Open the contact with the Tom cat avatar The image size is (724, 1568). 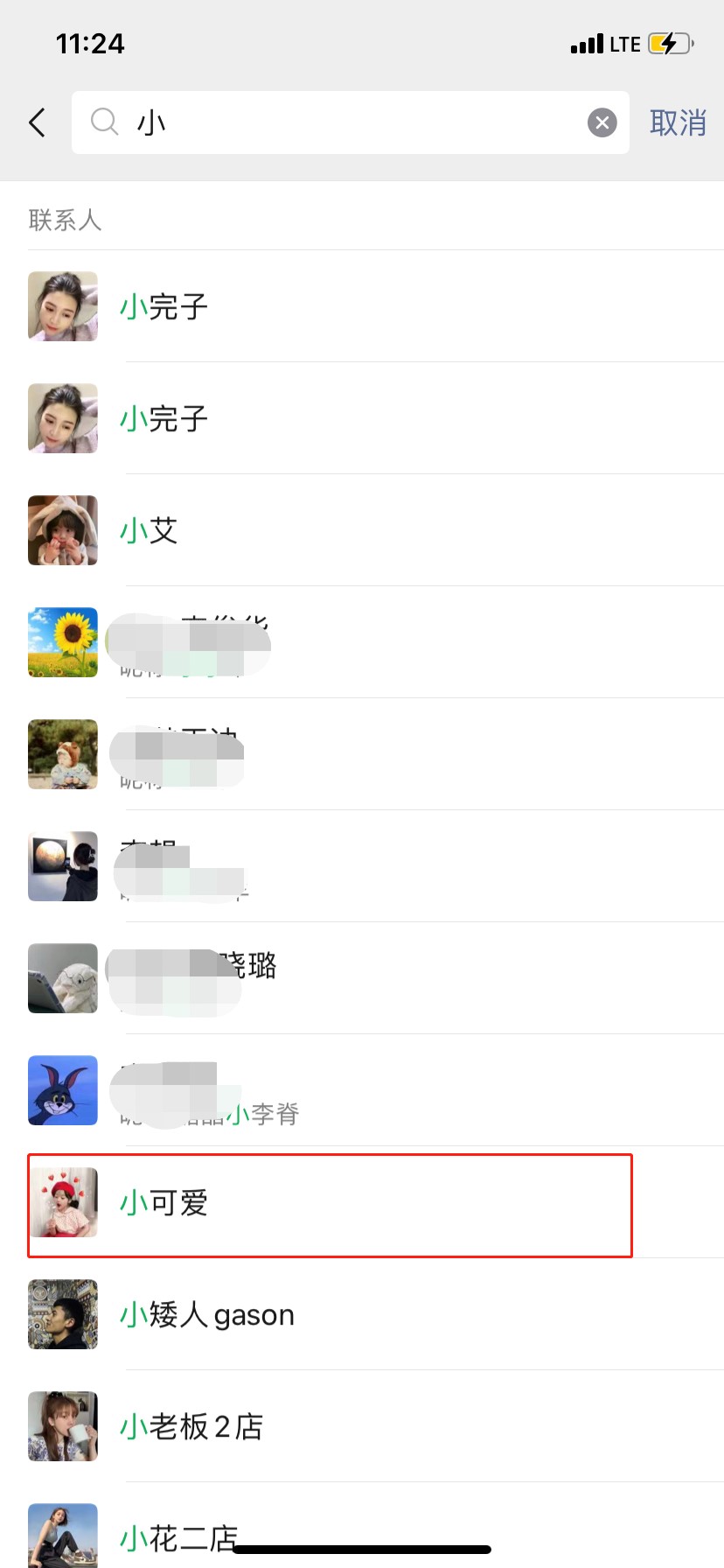point(362,1090)
